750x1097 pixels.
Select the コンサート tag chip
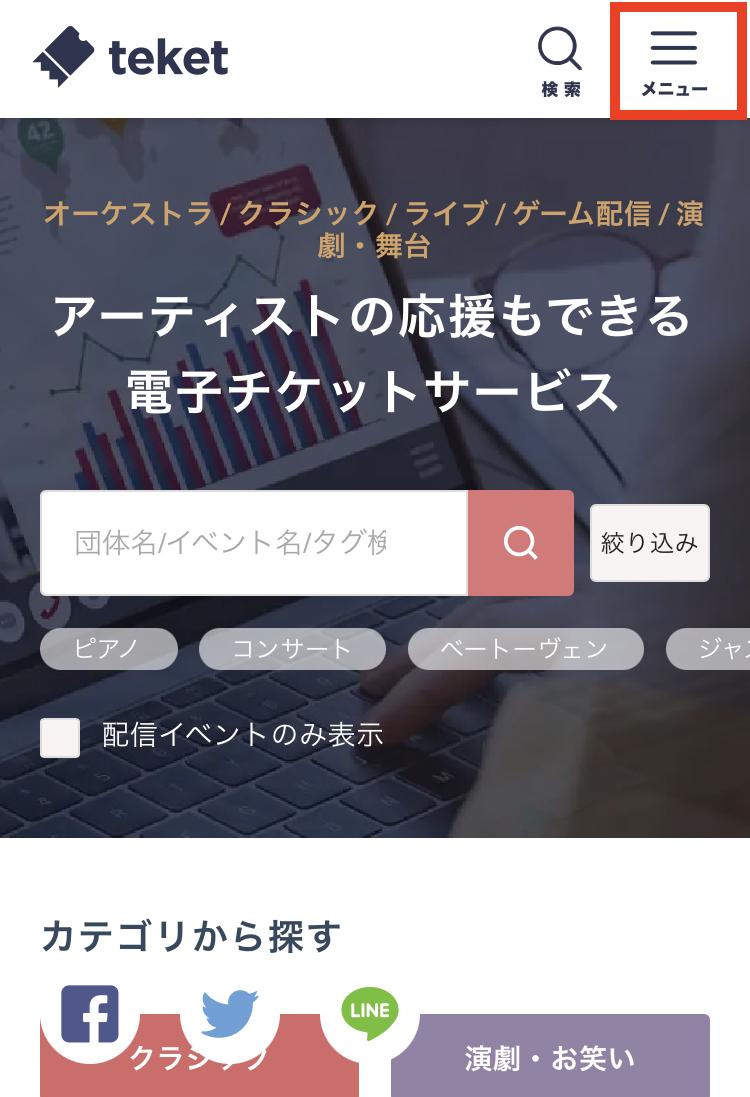pyautogui.click(x=292, y=649)
